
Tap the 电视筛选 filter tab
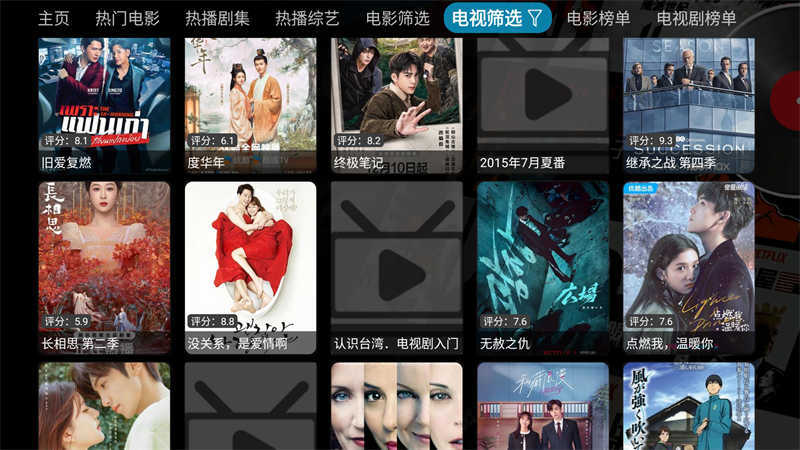coord(497,18)
